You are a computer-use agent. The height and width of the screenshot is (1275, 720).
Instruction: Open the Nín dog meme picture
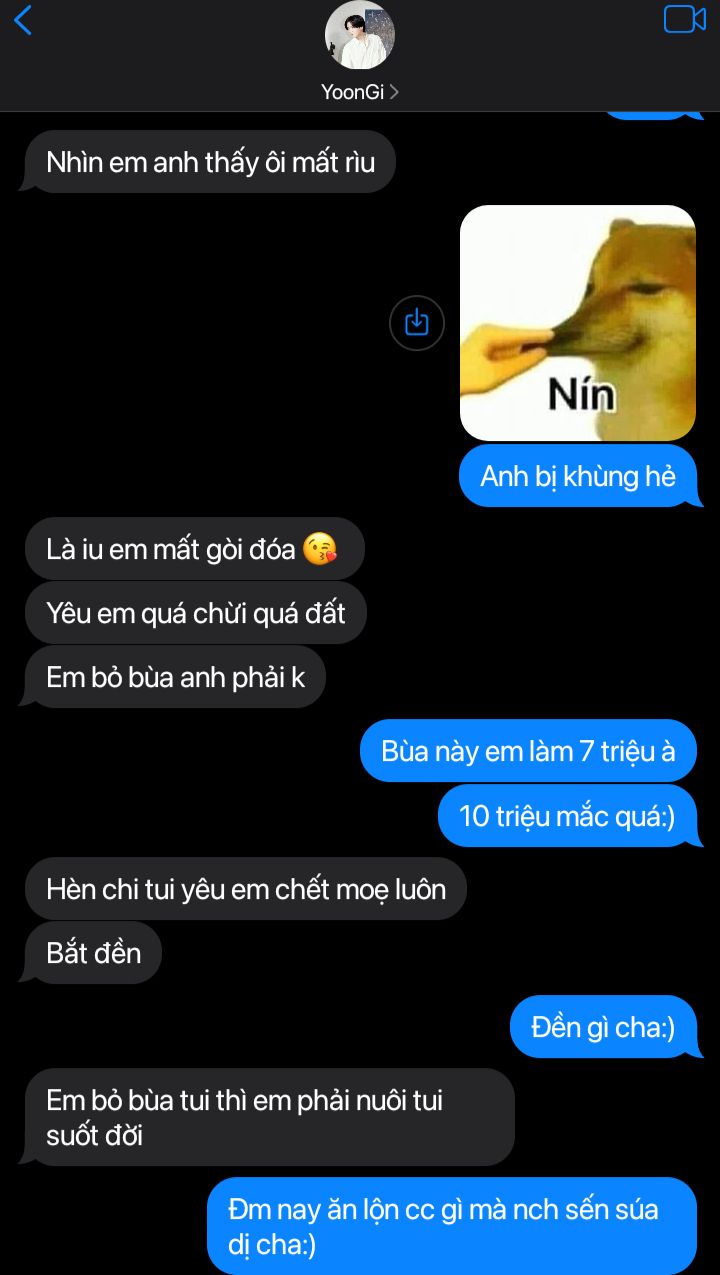pyautogui.click(x=577, y=322)
